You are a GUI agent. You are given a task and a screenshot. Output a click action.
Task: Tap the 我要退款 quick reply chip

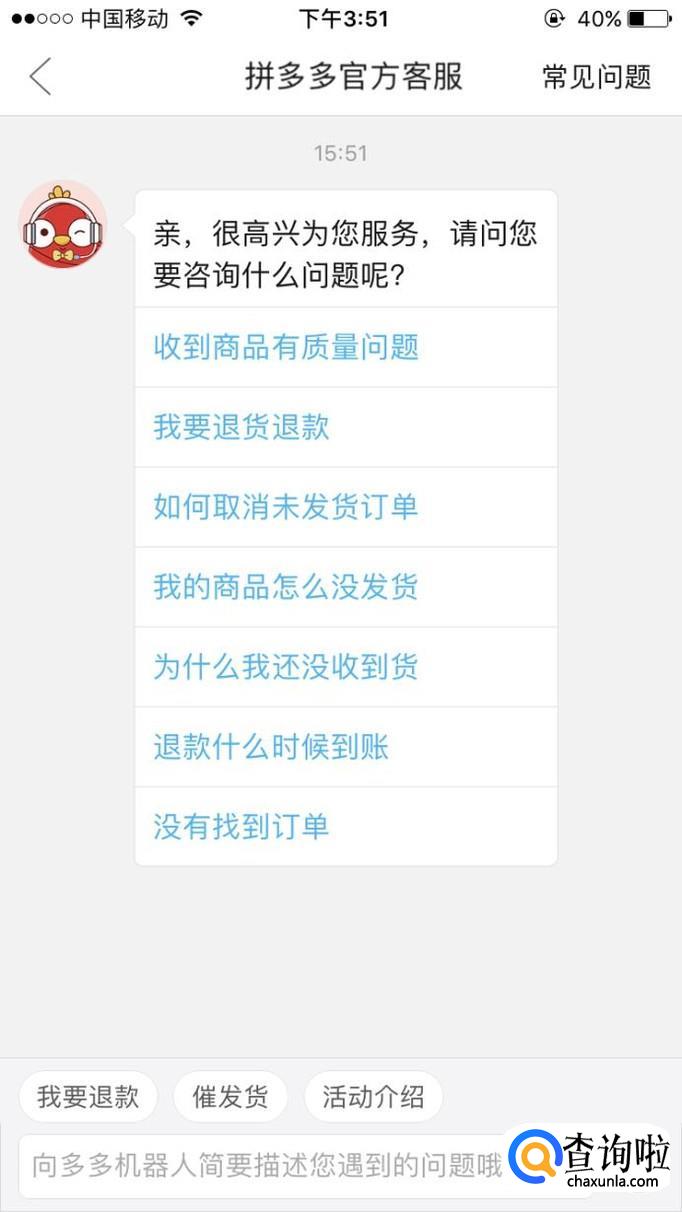(x=88, y=1097)
